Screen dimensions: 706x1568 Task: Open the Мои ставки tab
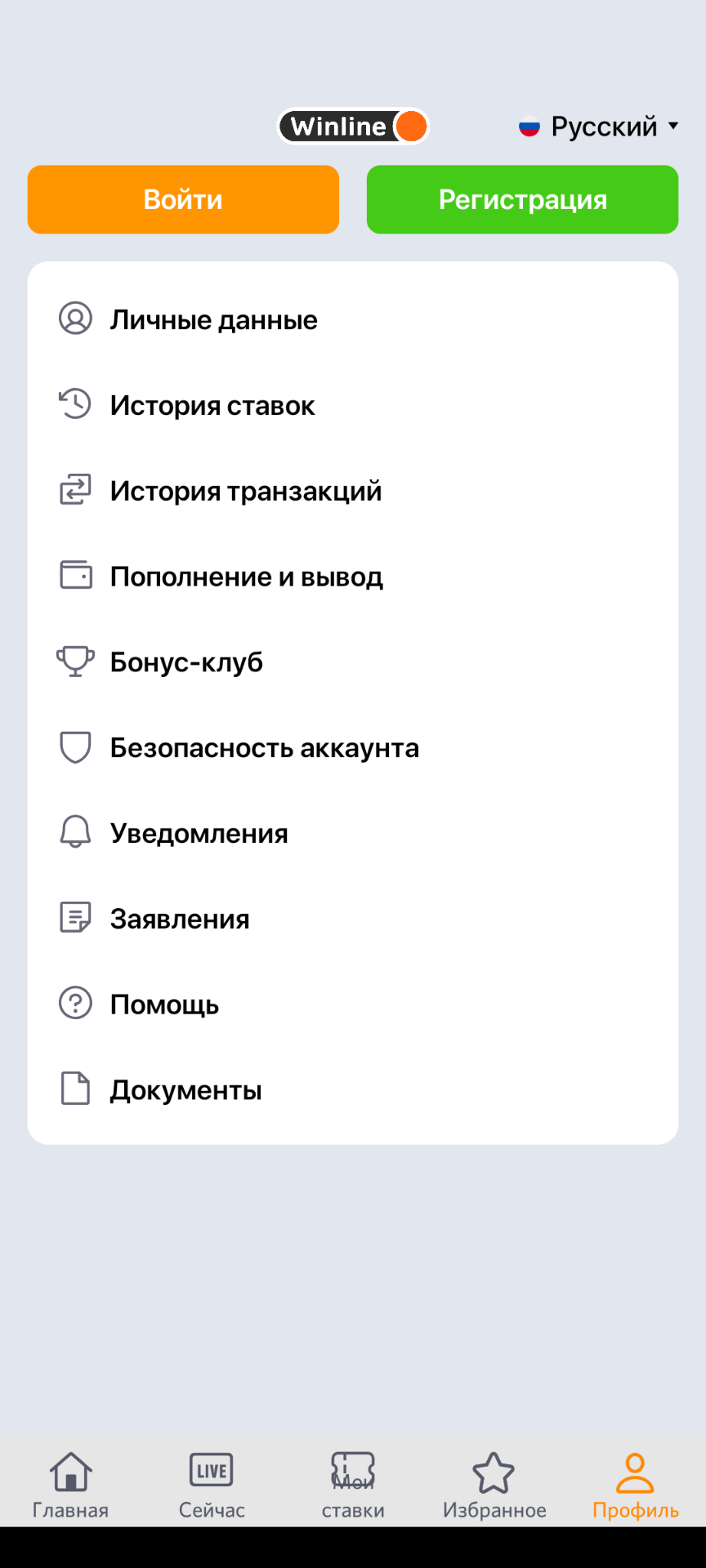[353, 1486]
